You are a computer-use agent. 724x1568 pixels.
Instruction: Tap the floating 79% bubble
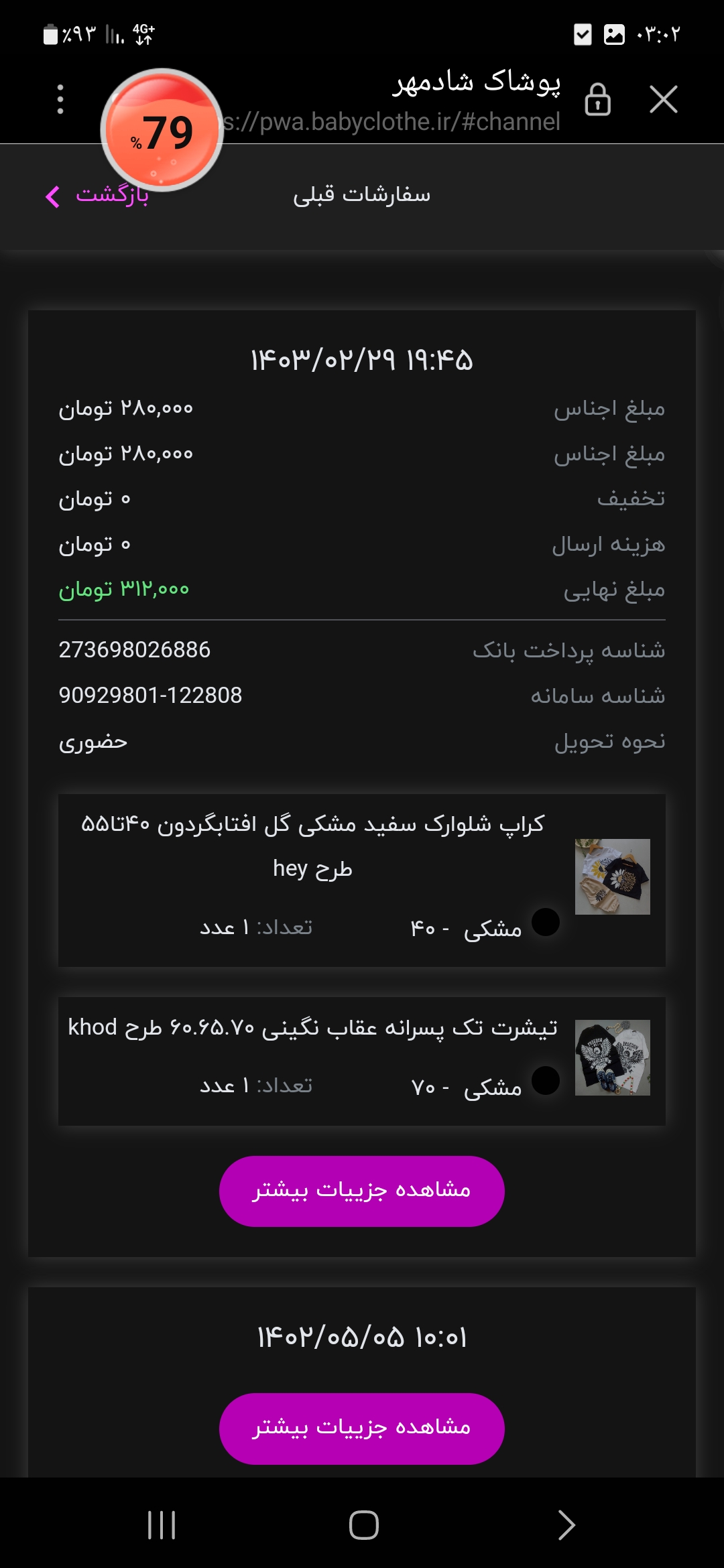click(162, 130)
